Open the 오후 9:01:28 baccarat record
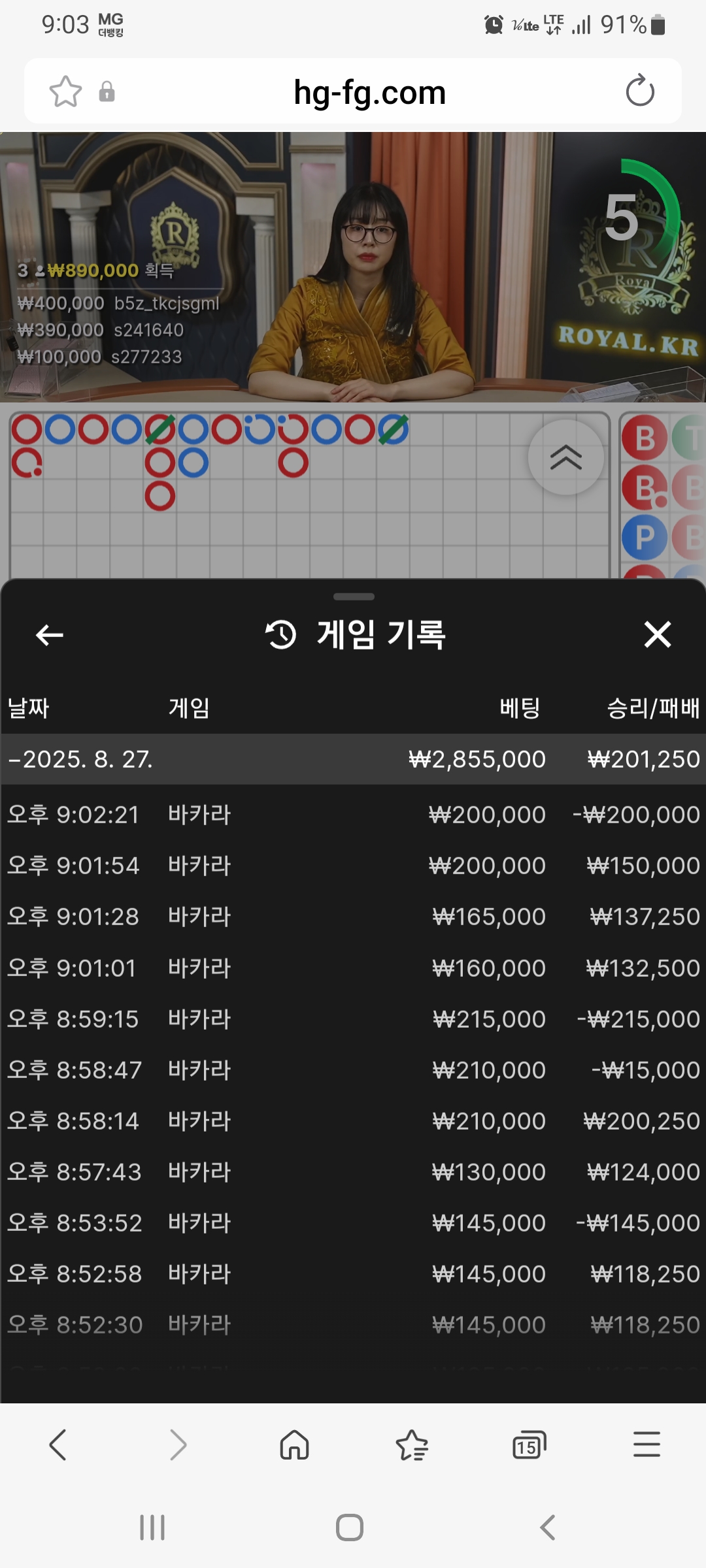706x1568 pixels. click(353, 917)
